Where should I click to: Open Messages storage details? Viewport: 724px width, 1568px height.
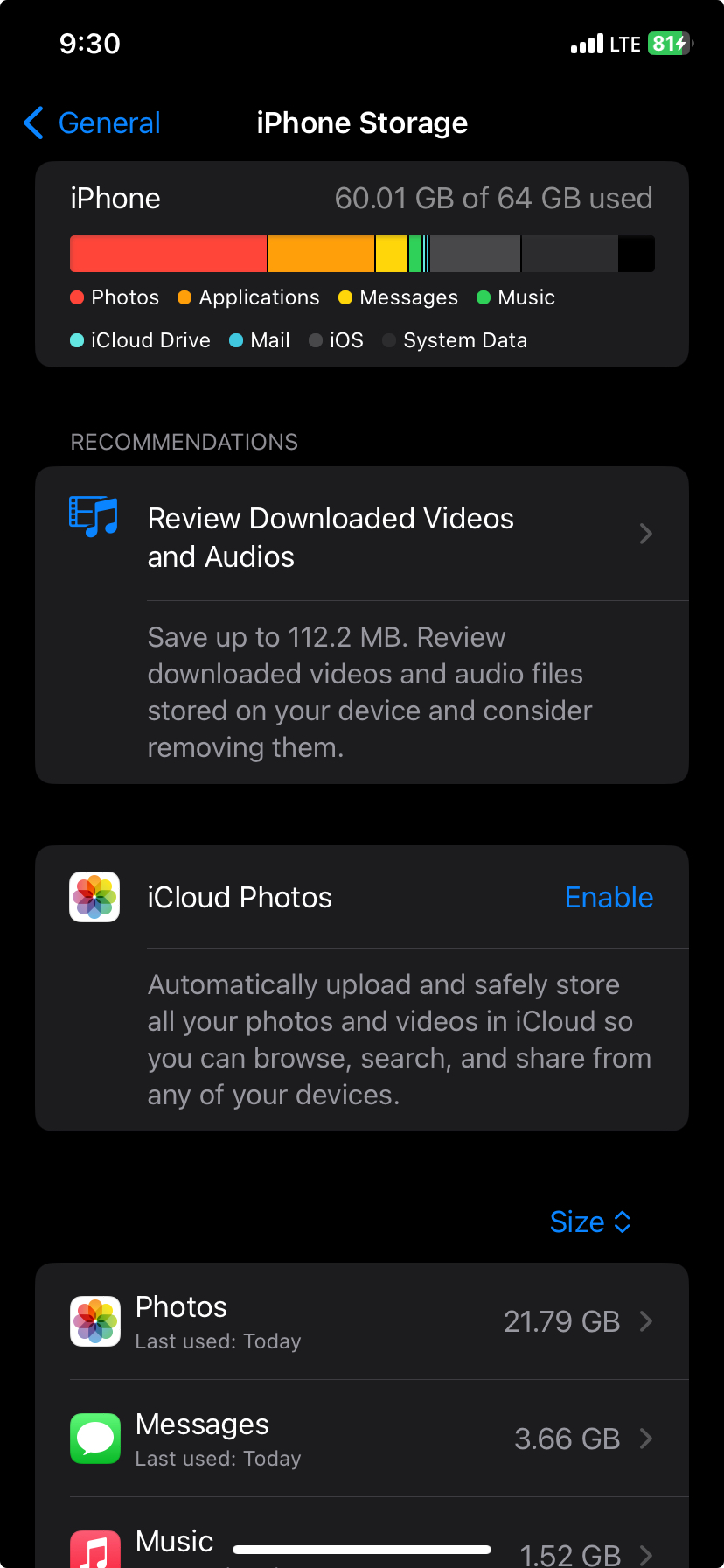click(362, 1438)
